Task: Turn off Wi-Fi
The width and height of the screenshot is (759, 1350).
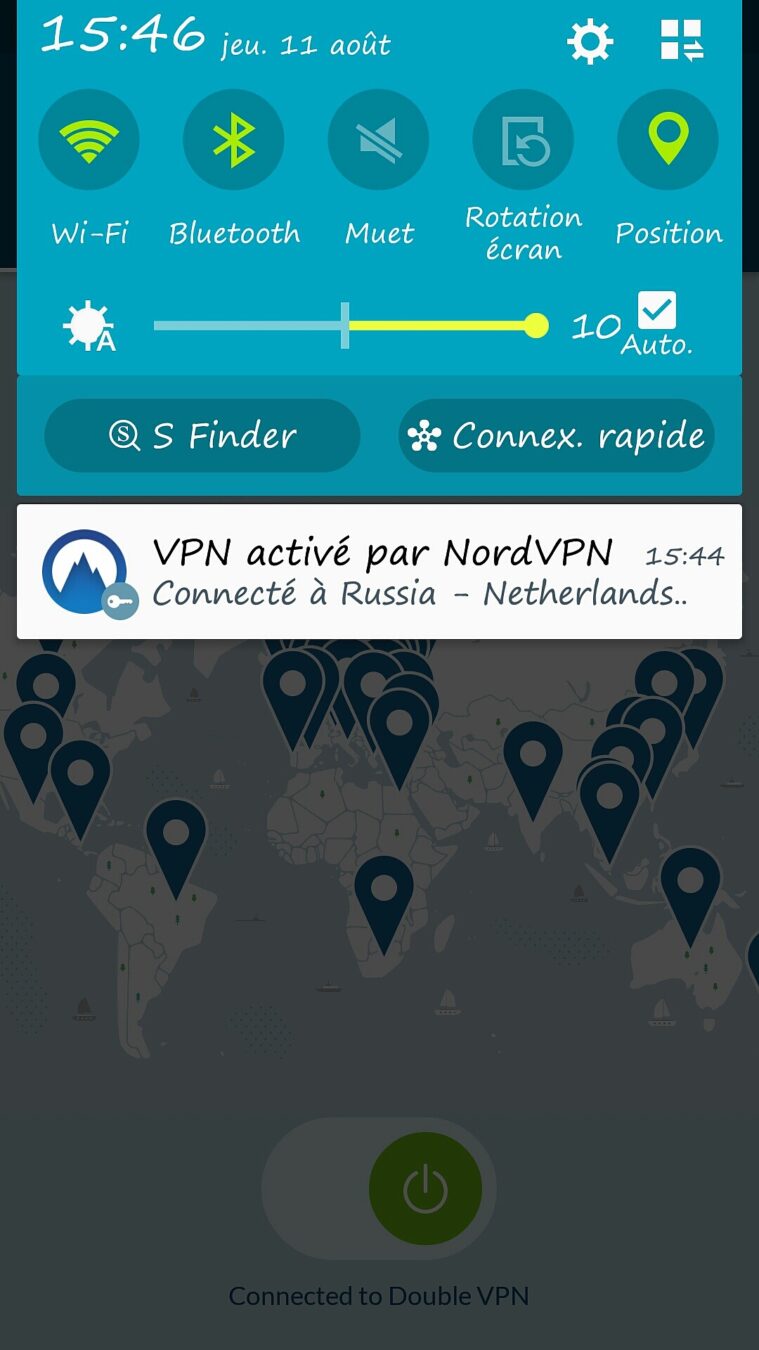Action: [x=88, y=140]
